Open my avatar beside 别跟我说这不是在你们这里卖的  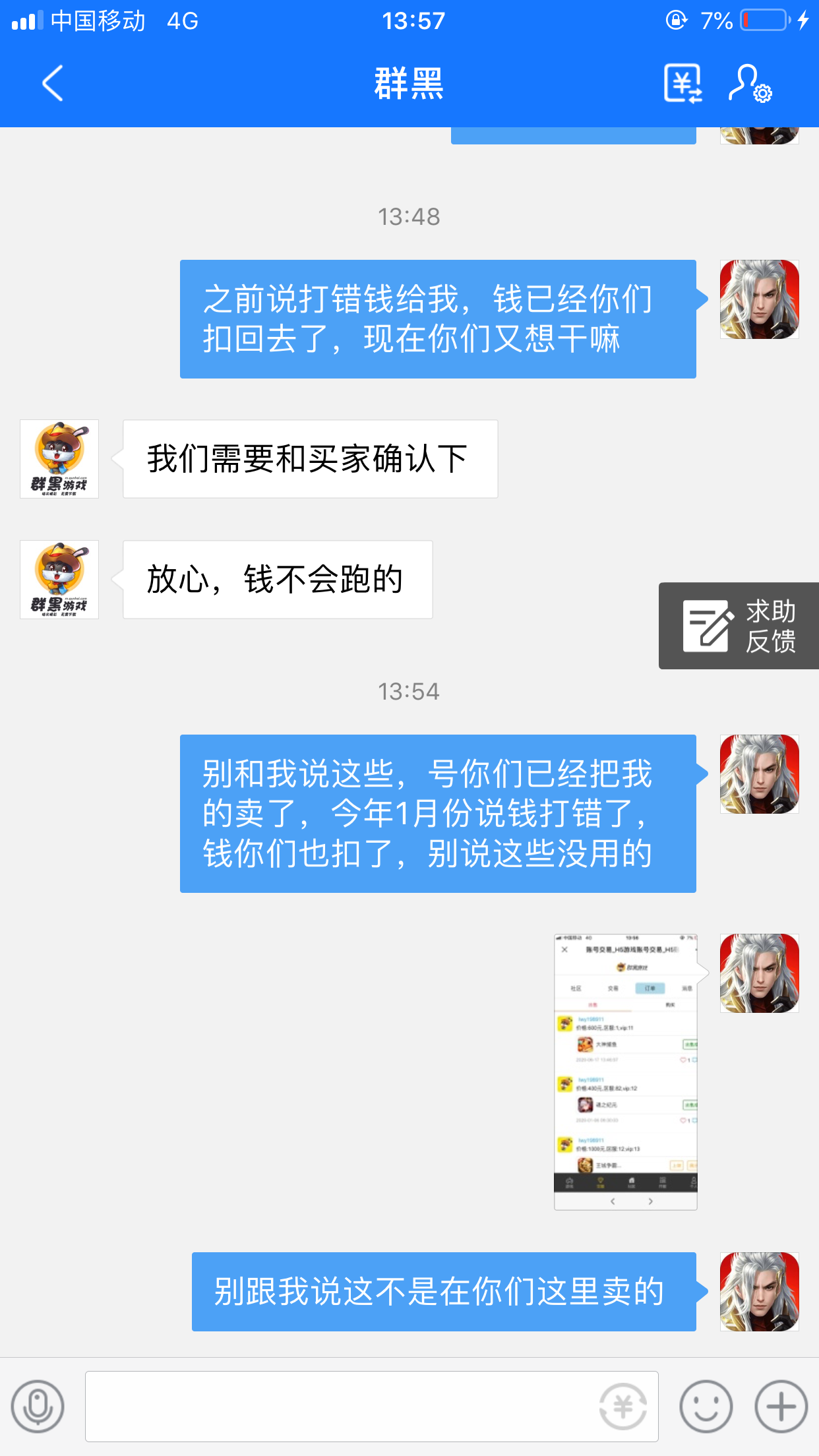pos(759,1292)
